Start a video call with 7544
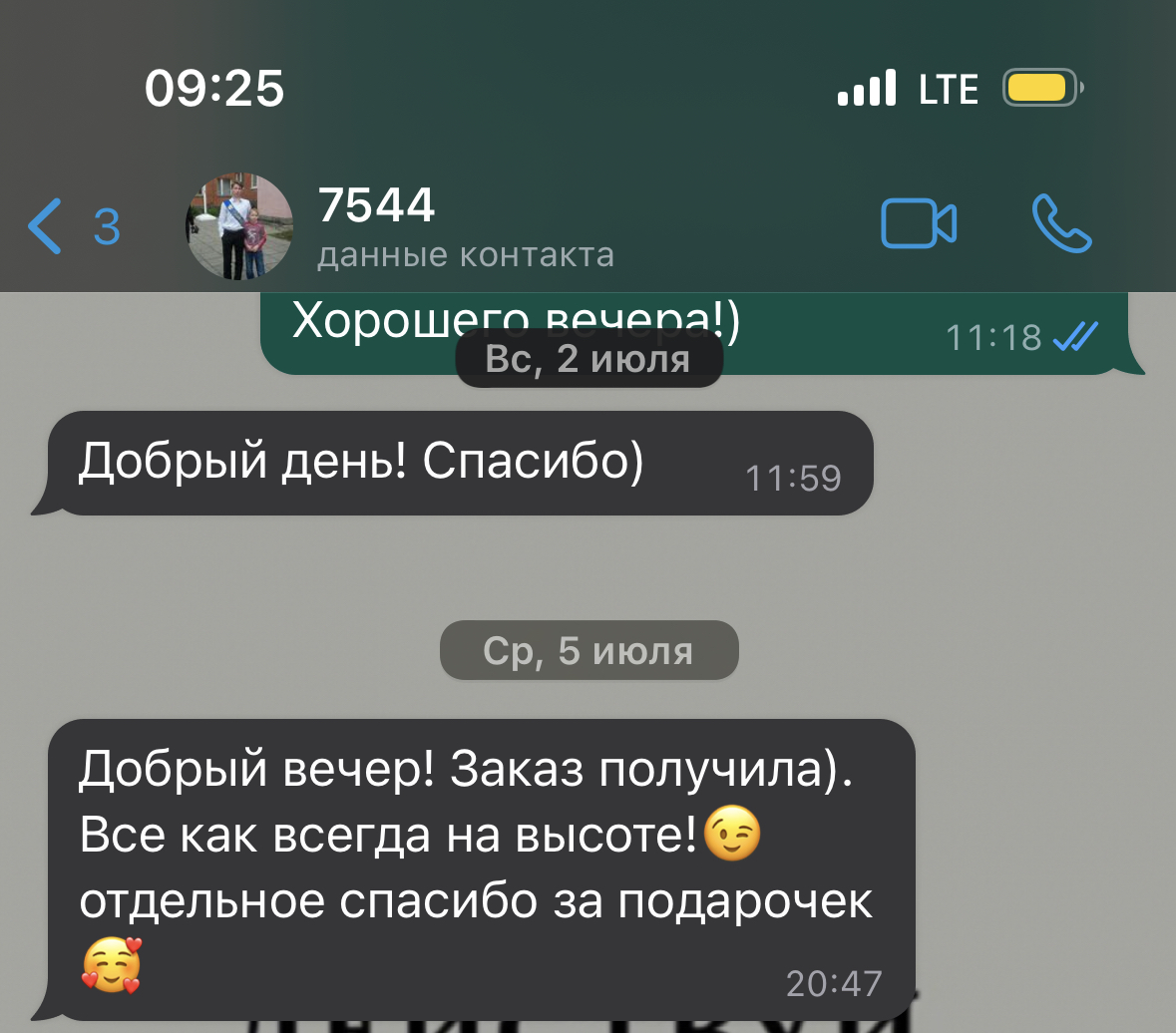This screenshot has width=1176, height=1033. (x=919, y=223)
